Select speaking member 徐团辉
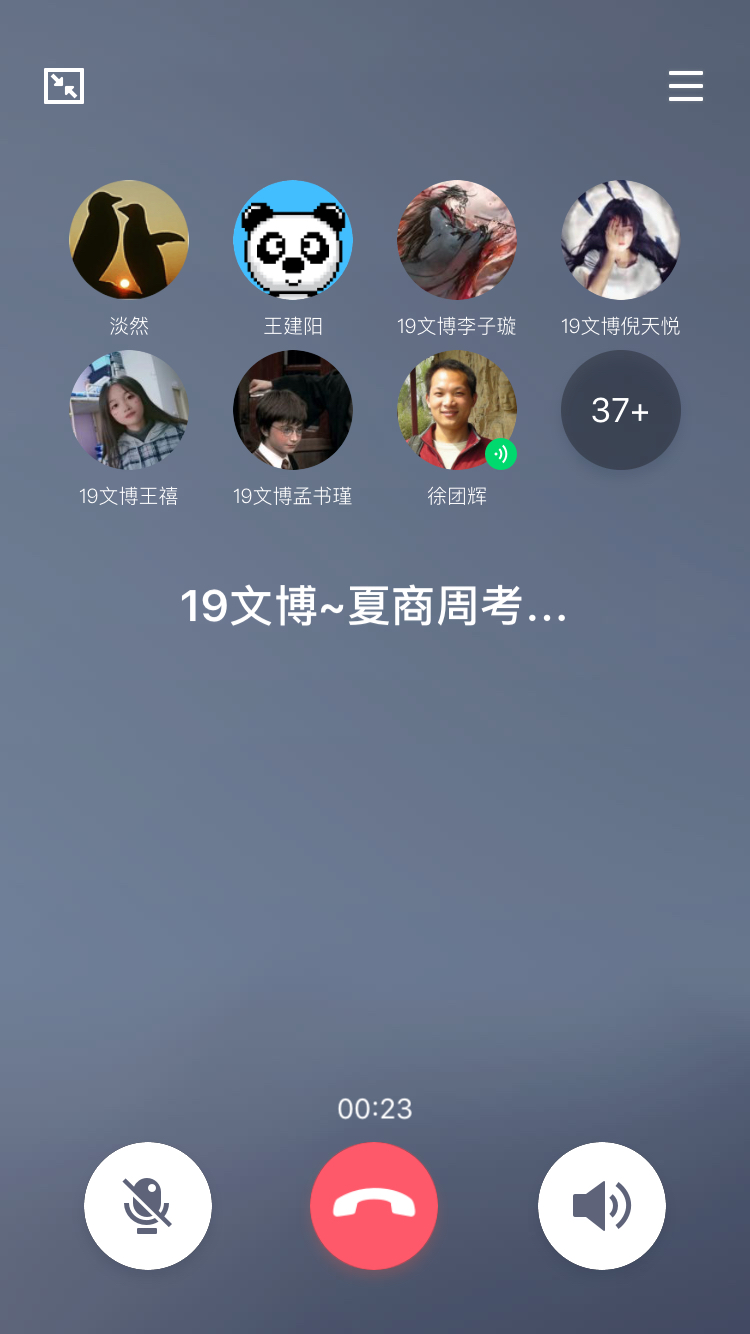The image size is (750, 1334). coord(457,410)
